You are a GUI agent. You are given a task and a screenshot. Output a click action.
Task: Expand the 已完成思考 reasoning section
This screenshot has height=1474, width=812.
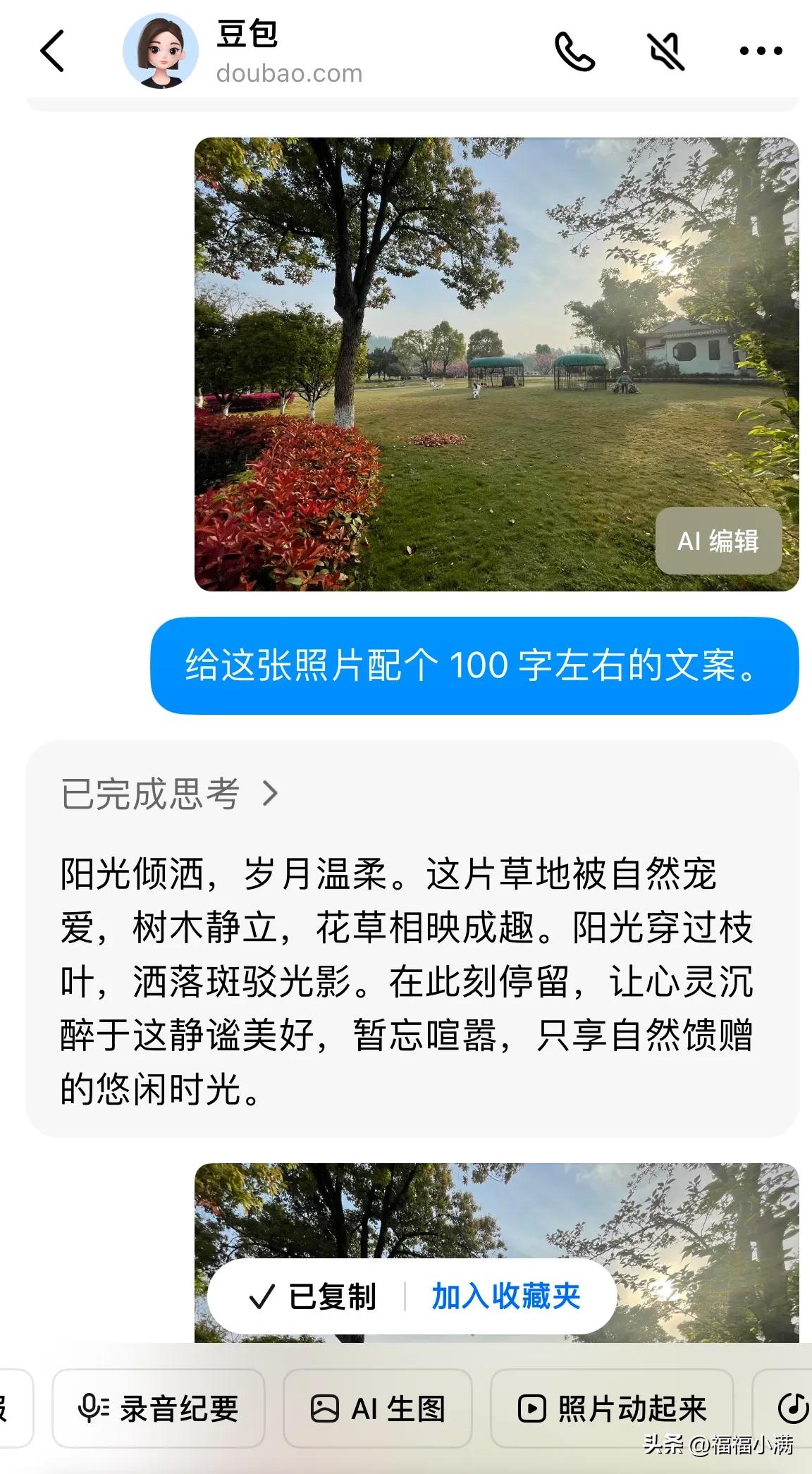(169, 794)
